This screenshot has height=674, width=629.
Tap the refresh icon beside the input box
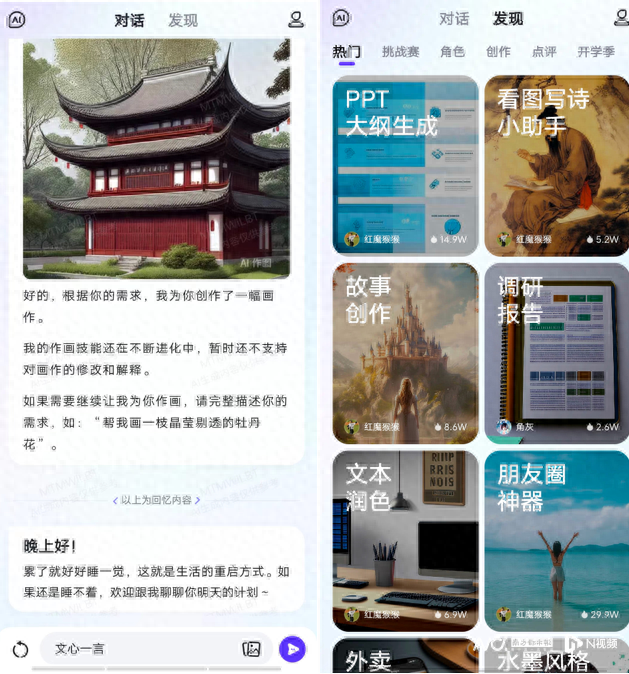pos(20,649)
